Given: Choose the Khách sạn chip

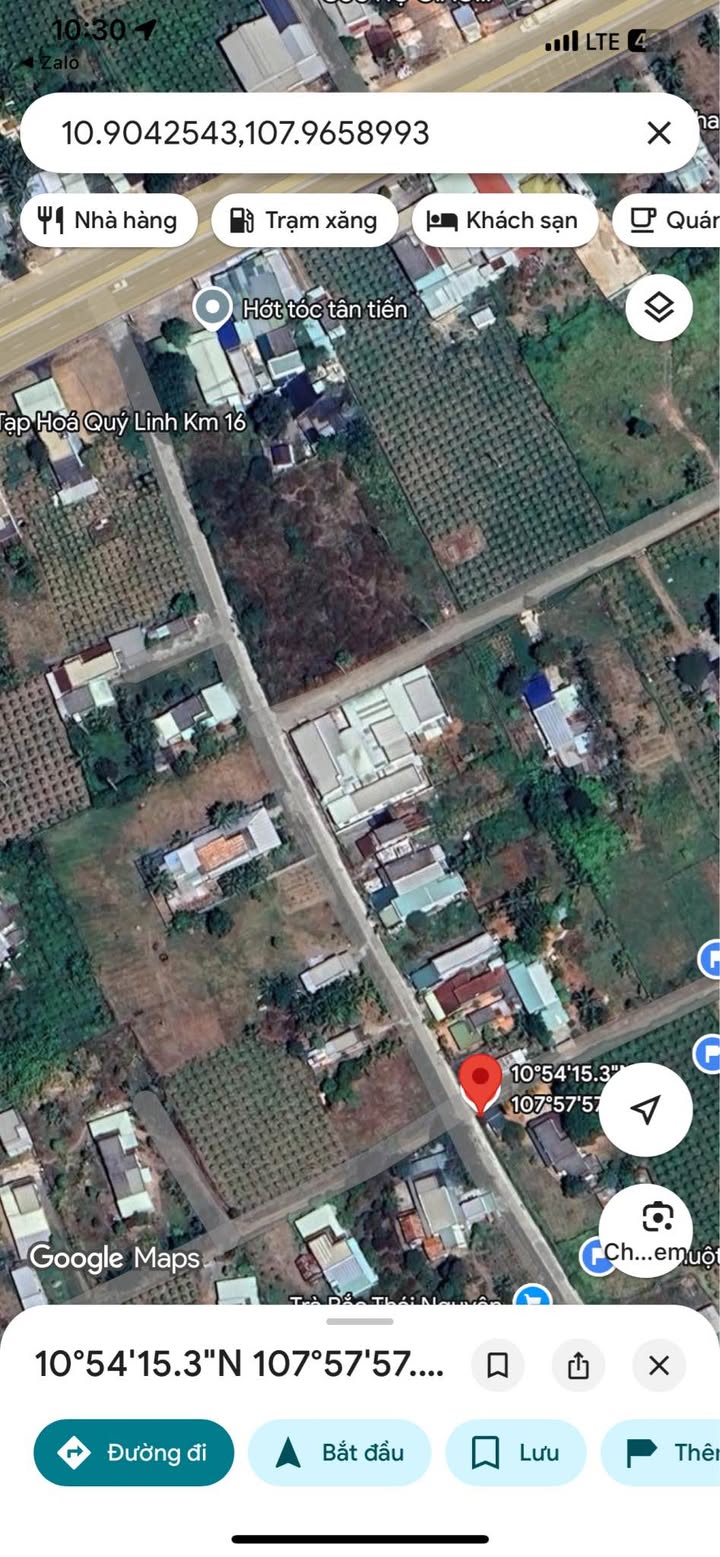Looking at the screenshot, I should click(504, 220).
